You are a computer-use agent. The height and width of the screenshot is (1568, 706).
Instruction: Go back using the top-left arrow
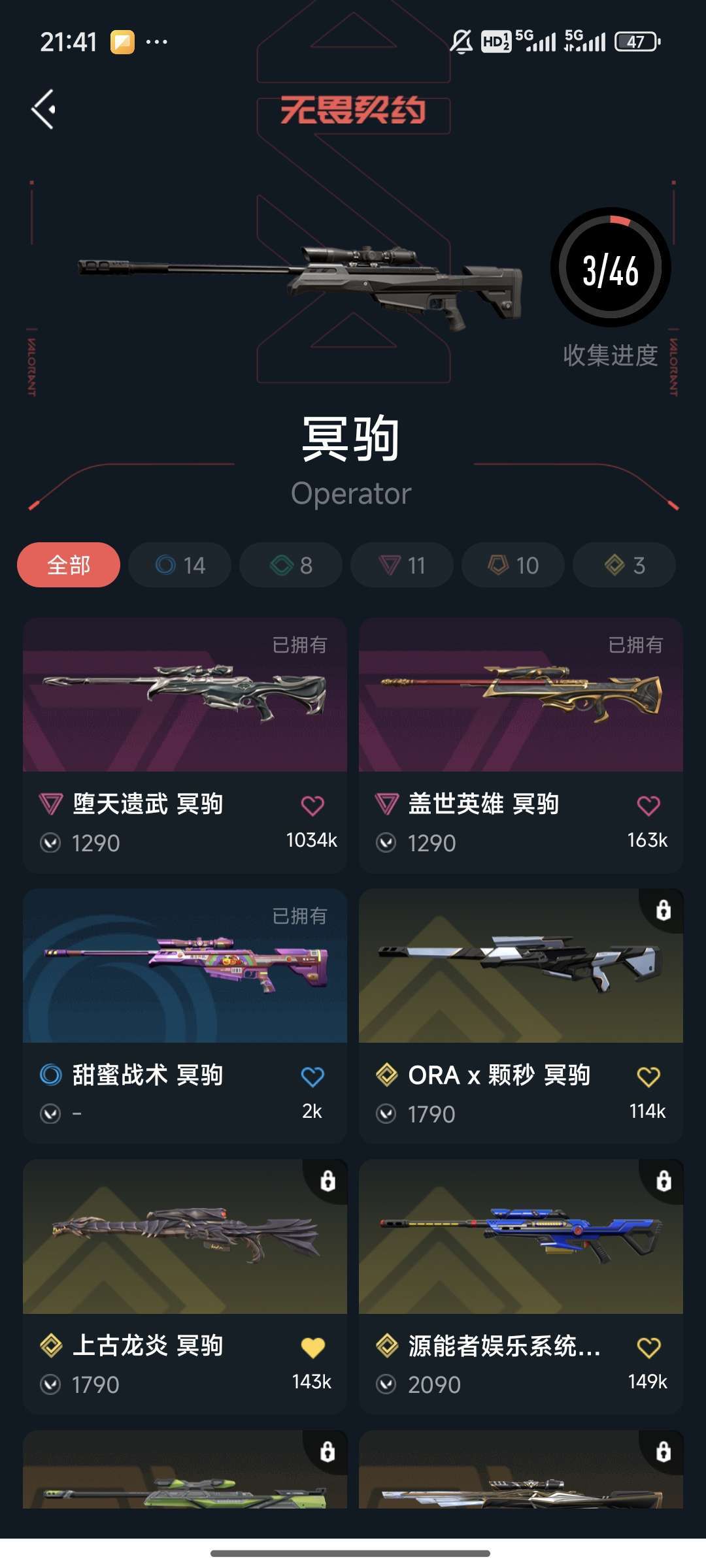pyautogui.click(x=44, y=109)
